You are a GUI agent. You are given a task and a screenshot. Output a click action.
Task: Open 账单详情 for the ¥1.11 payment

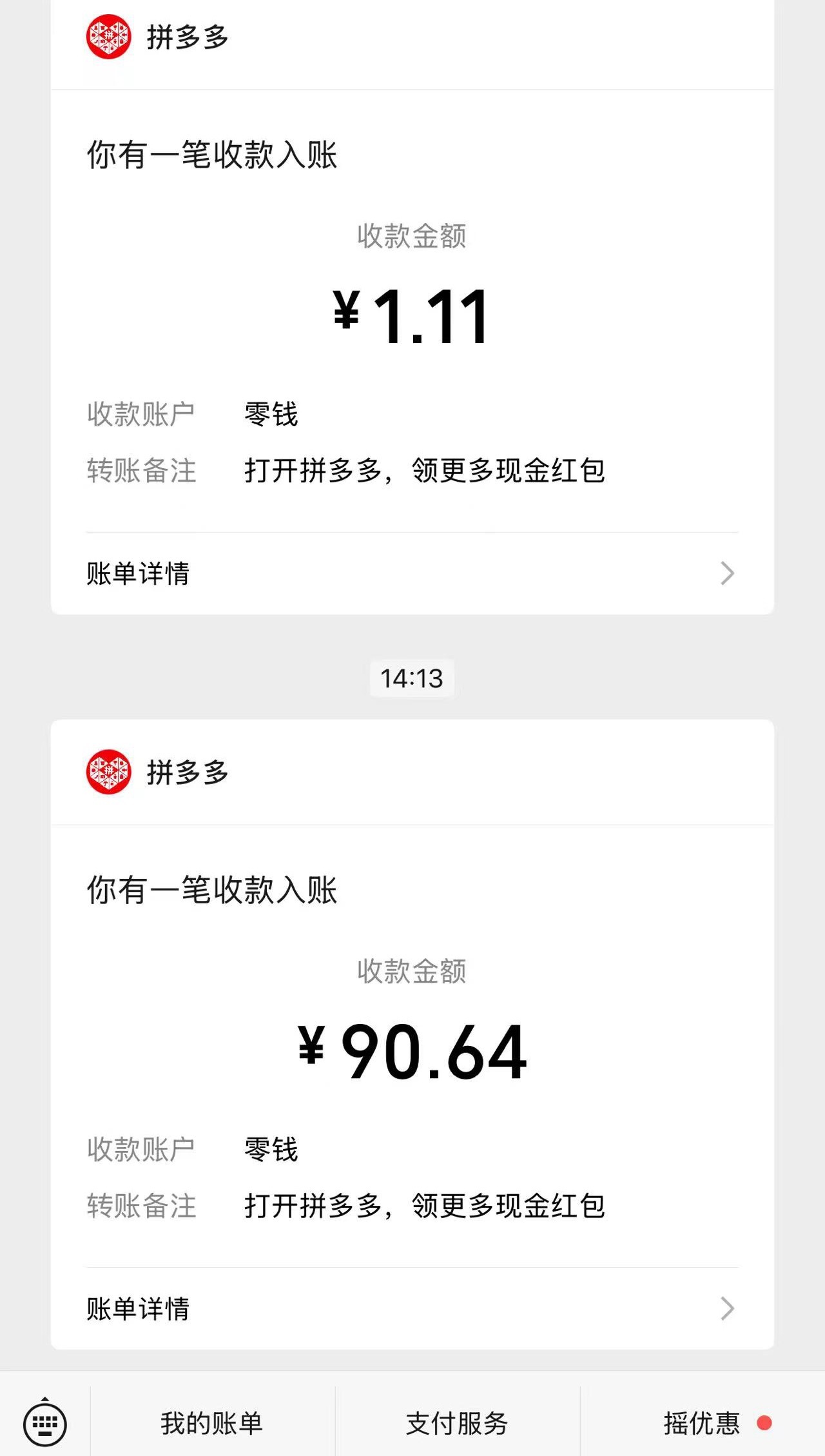412,573
